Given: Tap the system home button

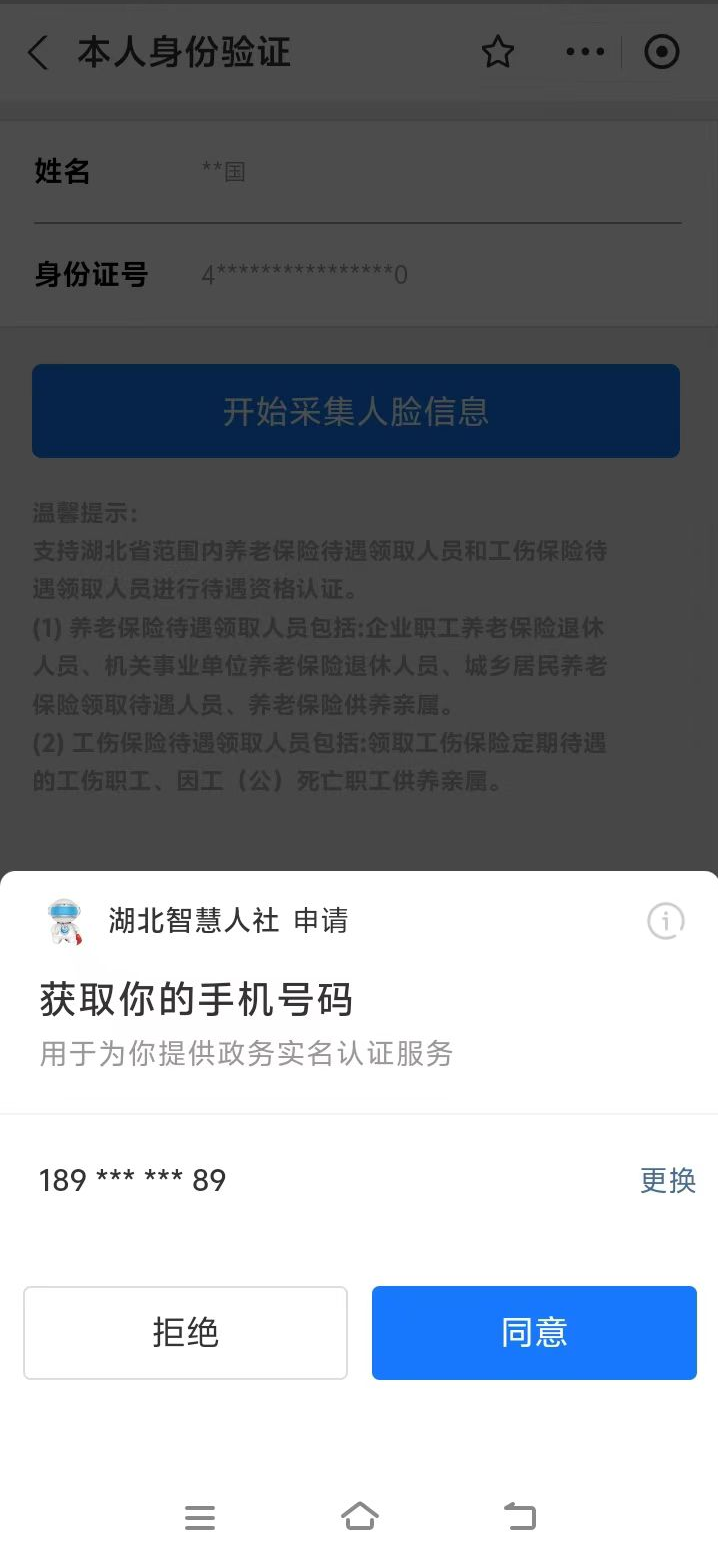Looking at the screenshot, I should [360, 1516].
